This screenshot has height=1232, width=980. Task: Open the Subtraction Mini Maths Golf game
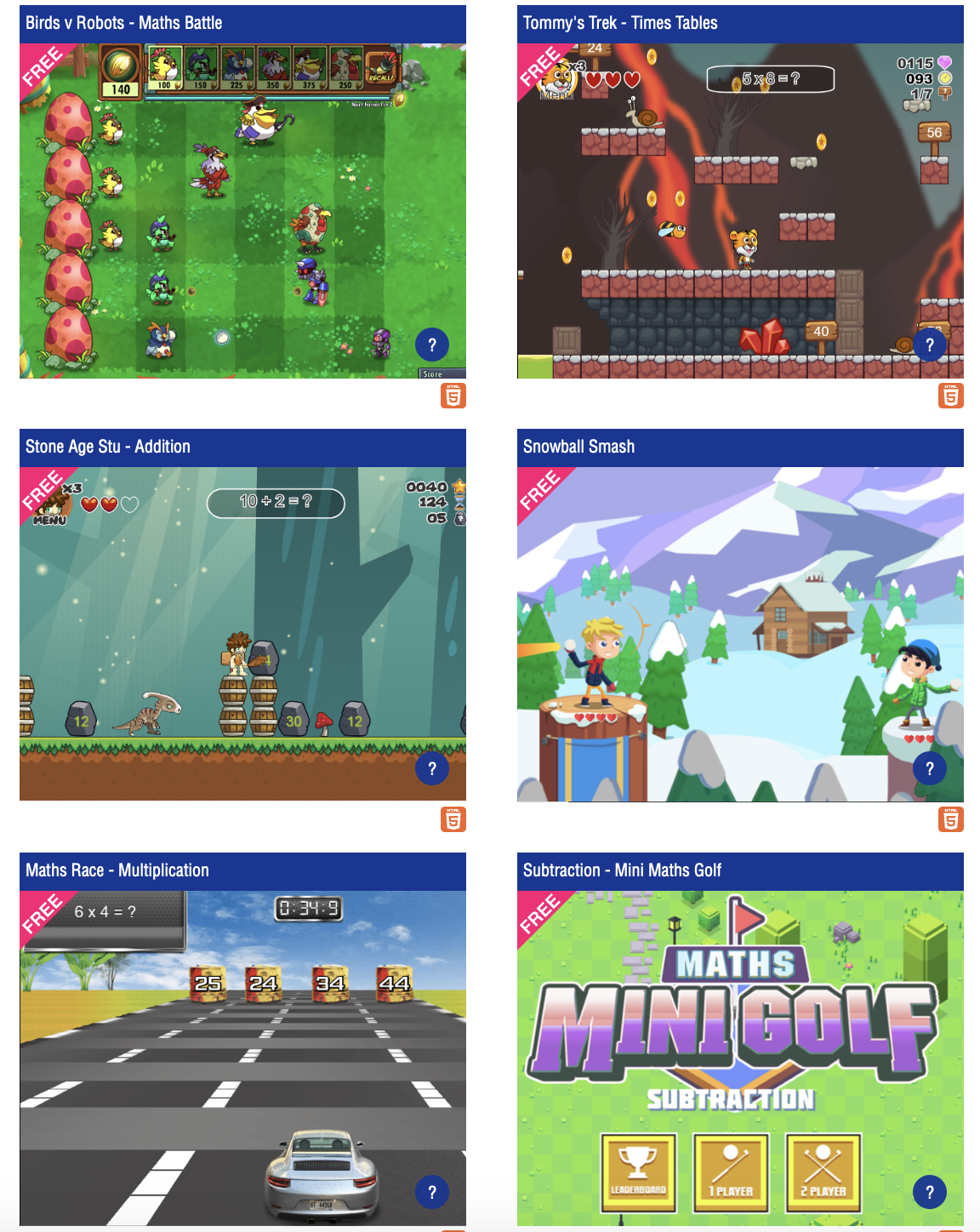click(x=740, y=1058)
